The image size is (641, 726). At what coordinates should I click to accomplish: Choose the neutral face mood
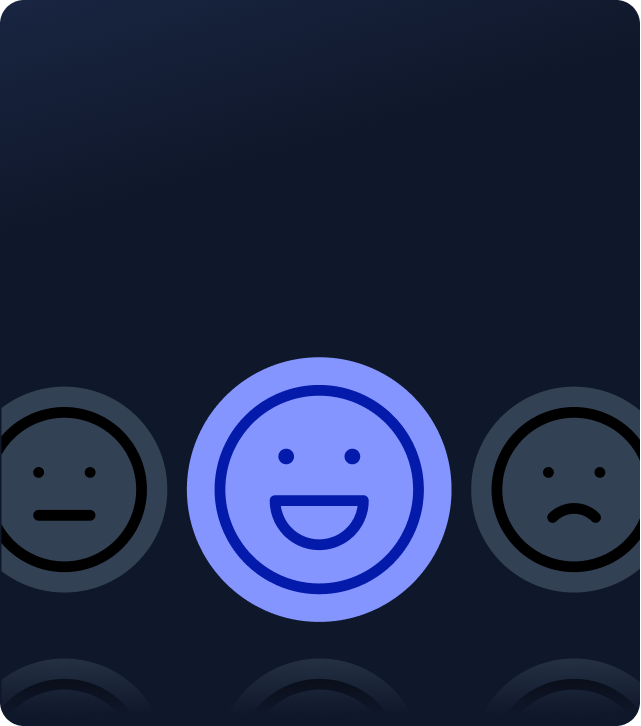click(66, 489)
